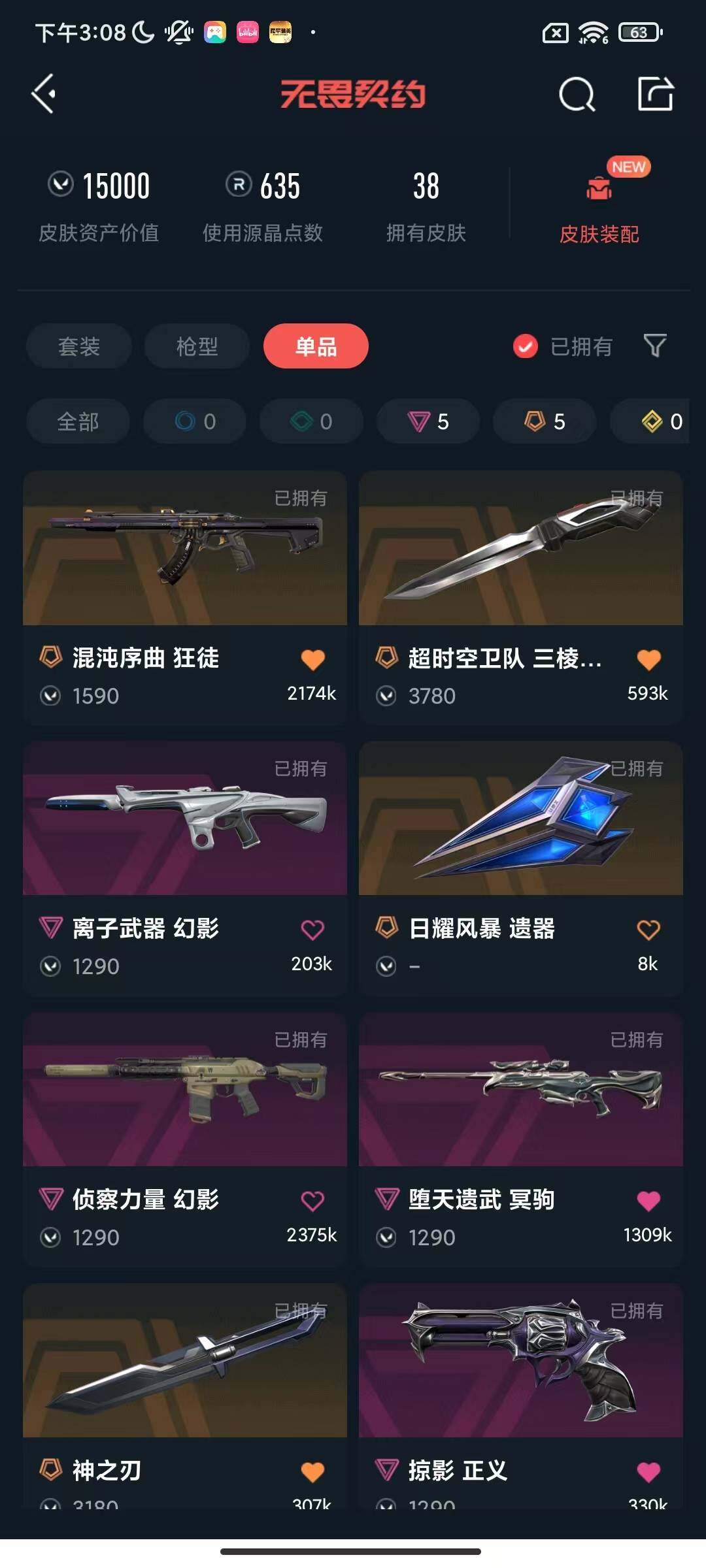The width and height of the screenshot is (706, 1568).
Task: Open the filter funnel icon
Action: (654, 346)
